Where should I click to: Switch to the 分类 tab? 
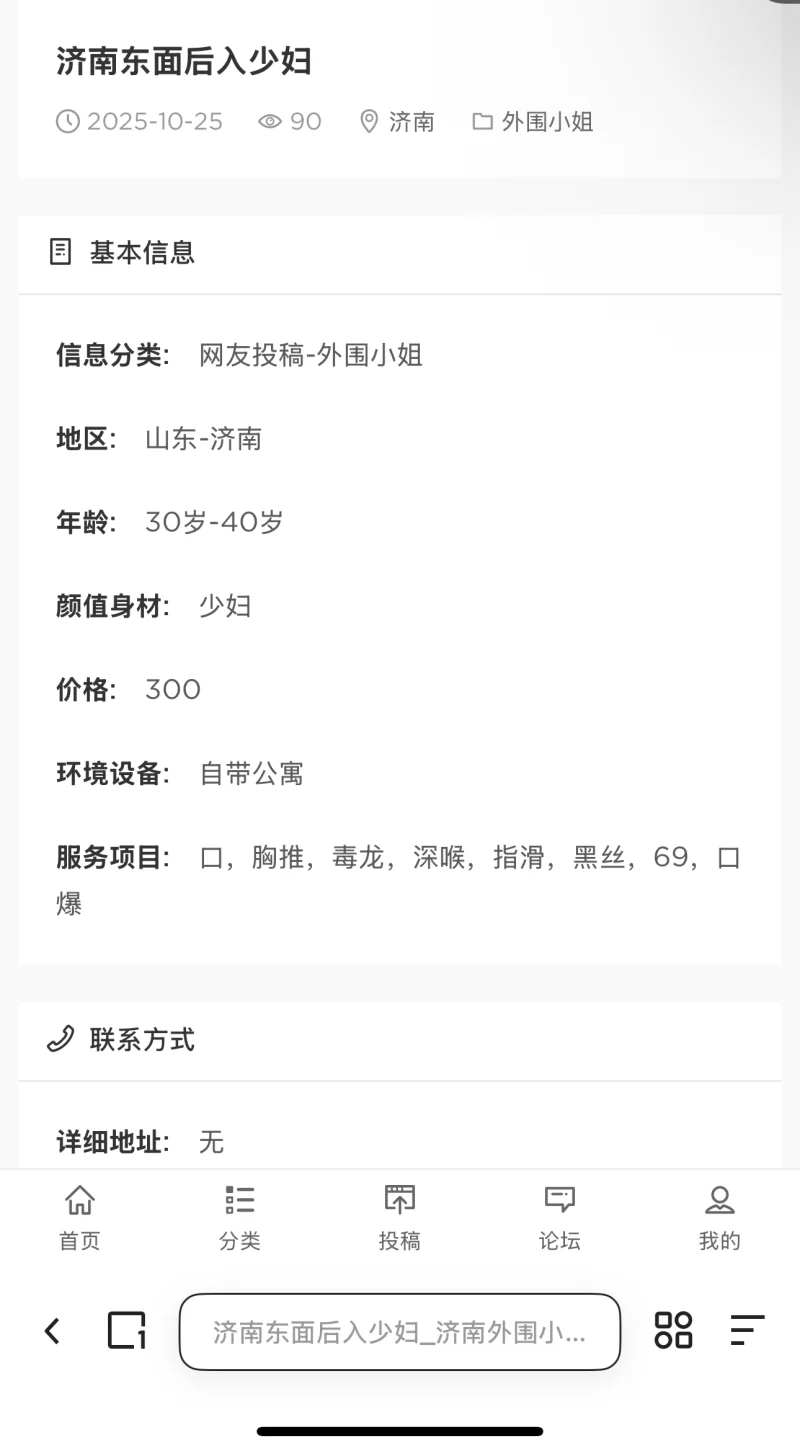click(240, 1217)
